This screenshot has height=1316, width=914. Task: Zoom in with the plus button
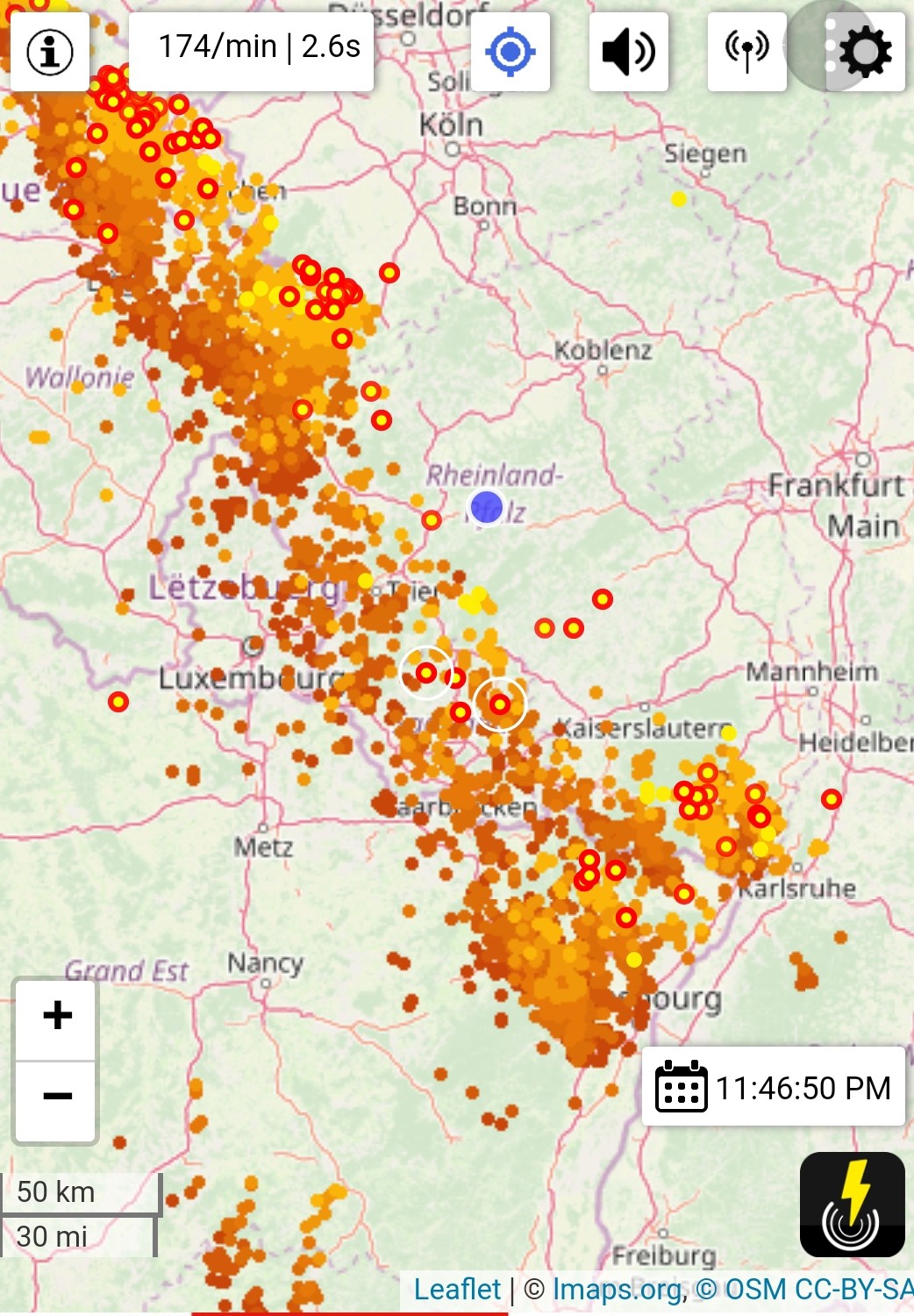pyautogui.click(x=57, y=1016)
